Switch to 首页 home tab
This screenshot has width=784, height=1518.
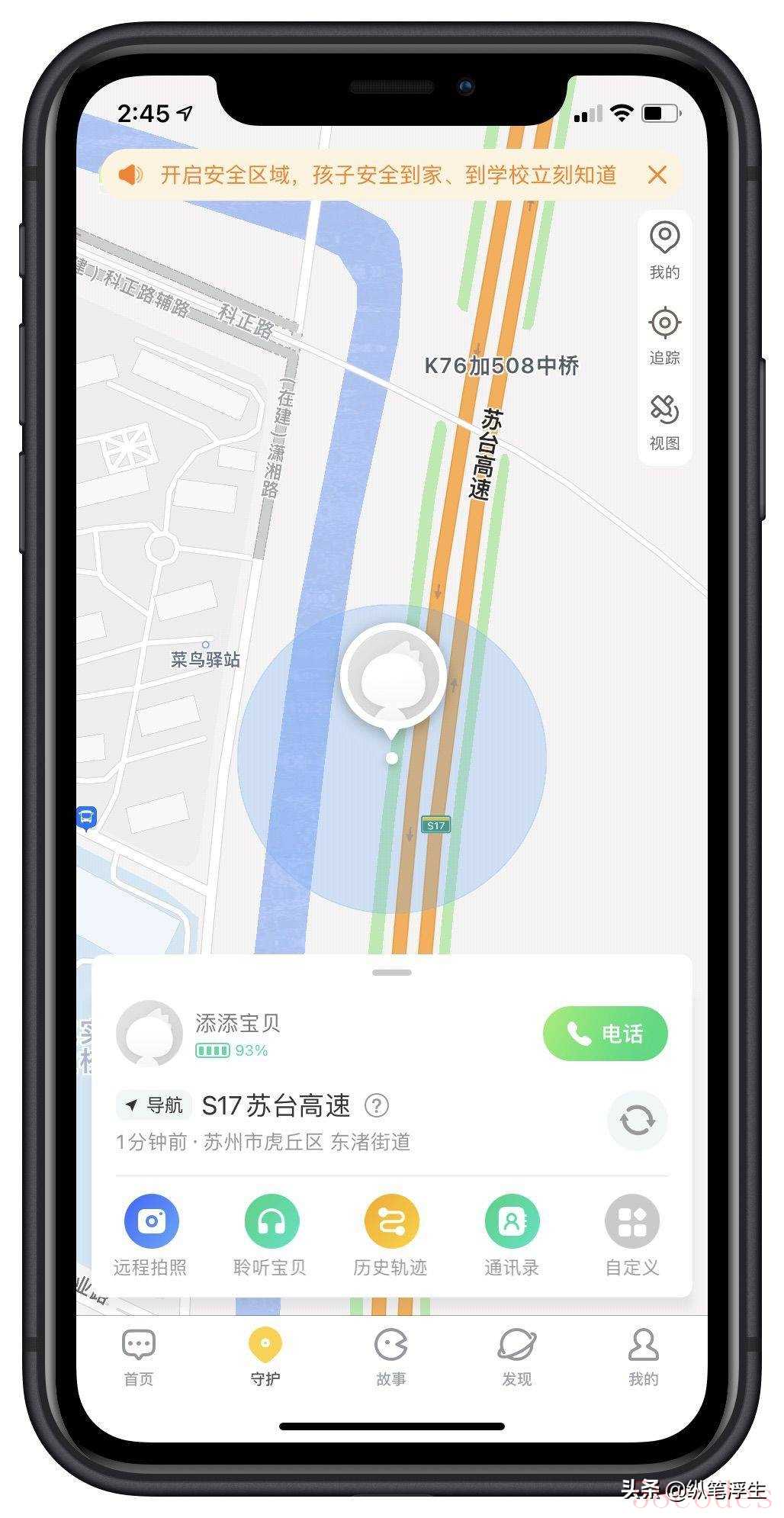coord(139,1356)
